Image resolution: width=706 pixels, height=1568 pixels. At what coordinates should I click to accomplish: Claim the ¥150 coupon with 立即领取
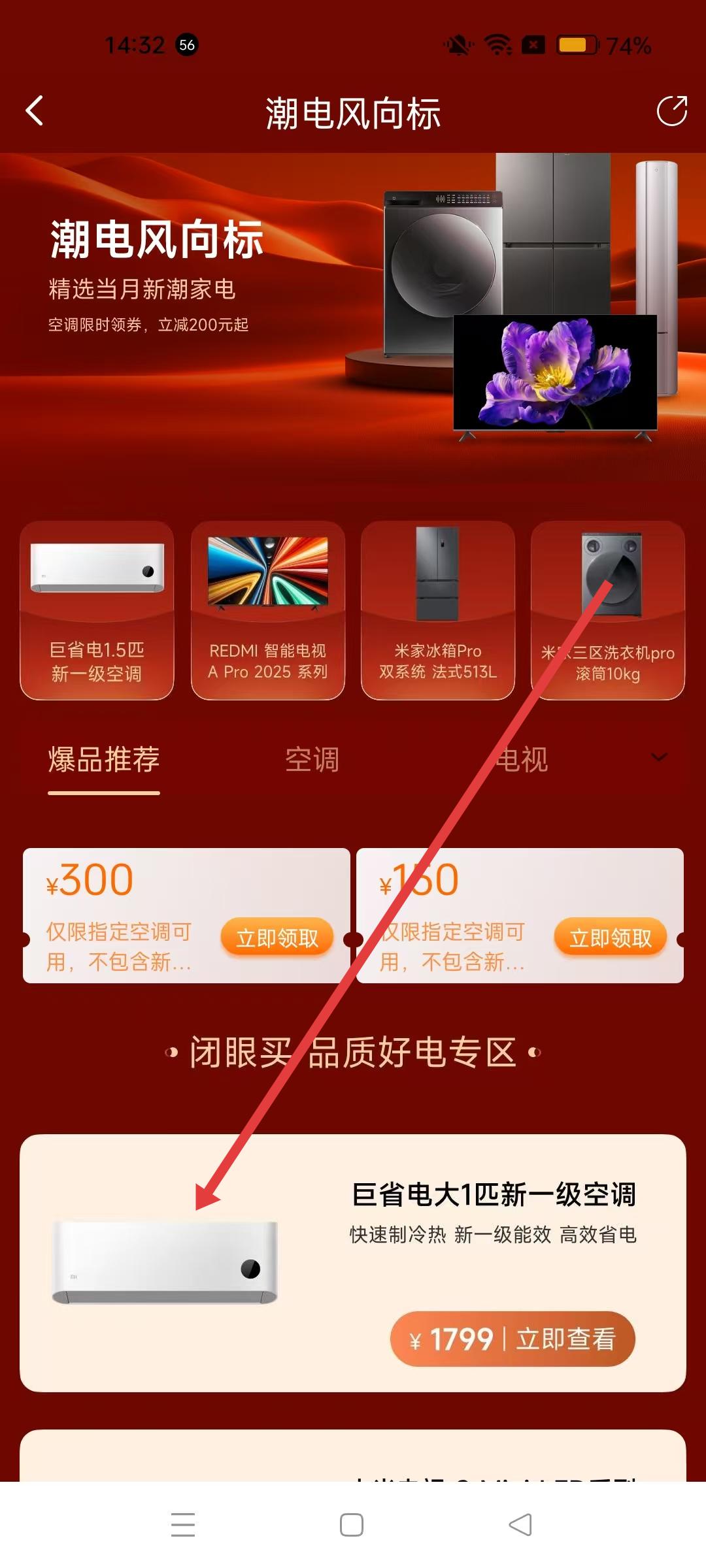(611, 938)
